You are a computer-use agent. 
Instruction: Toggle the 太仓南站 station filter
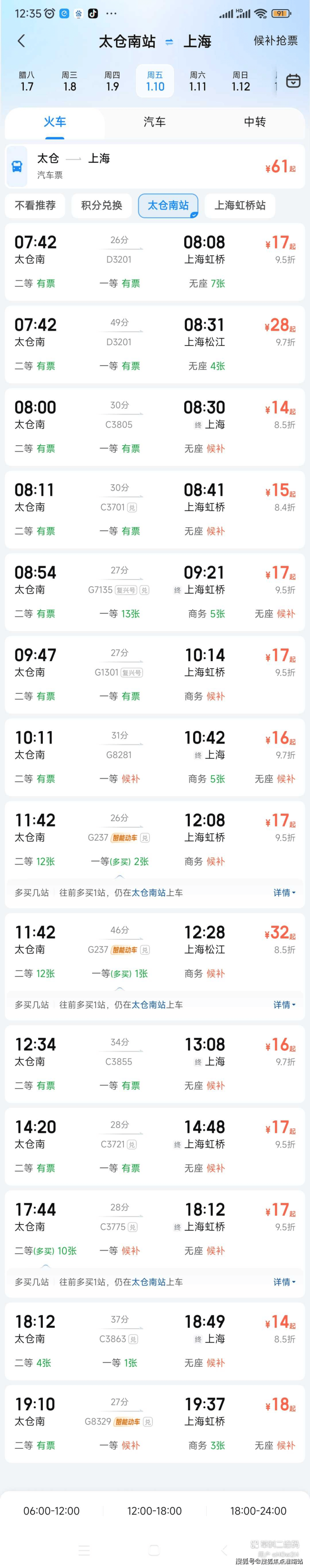coord(168,206)
